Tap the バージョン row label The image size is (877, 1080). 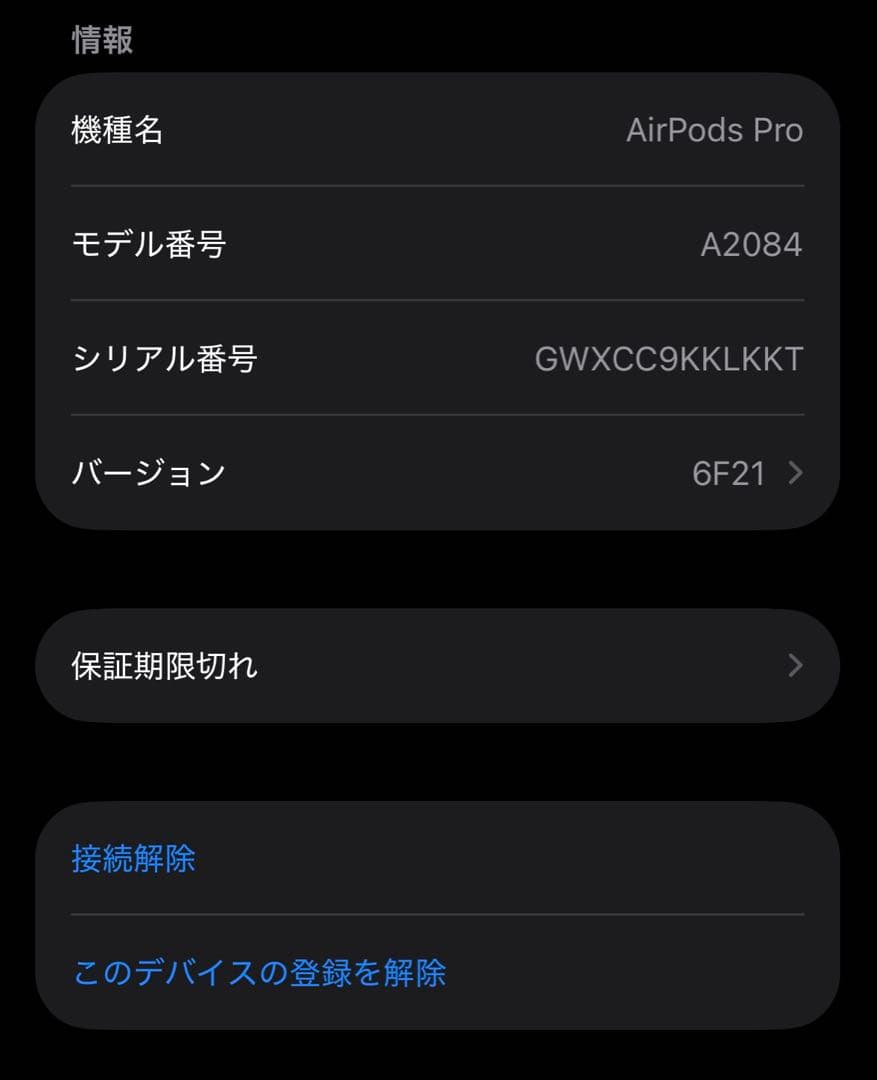coord(147,473)
